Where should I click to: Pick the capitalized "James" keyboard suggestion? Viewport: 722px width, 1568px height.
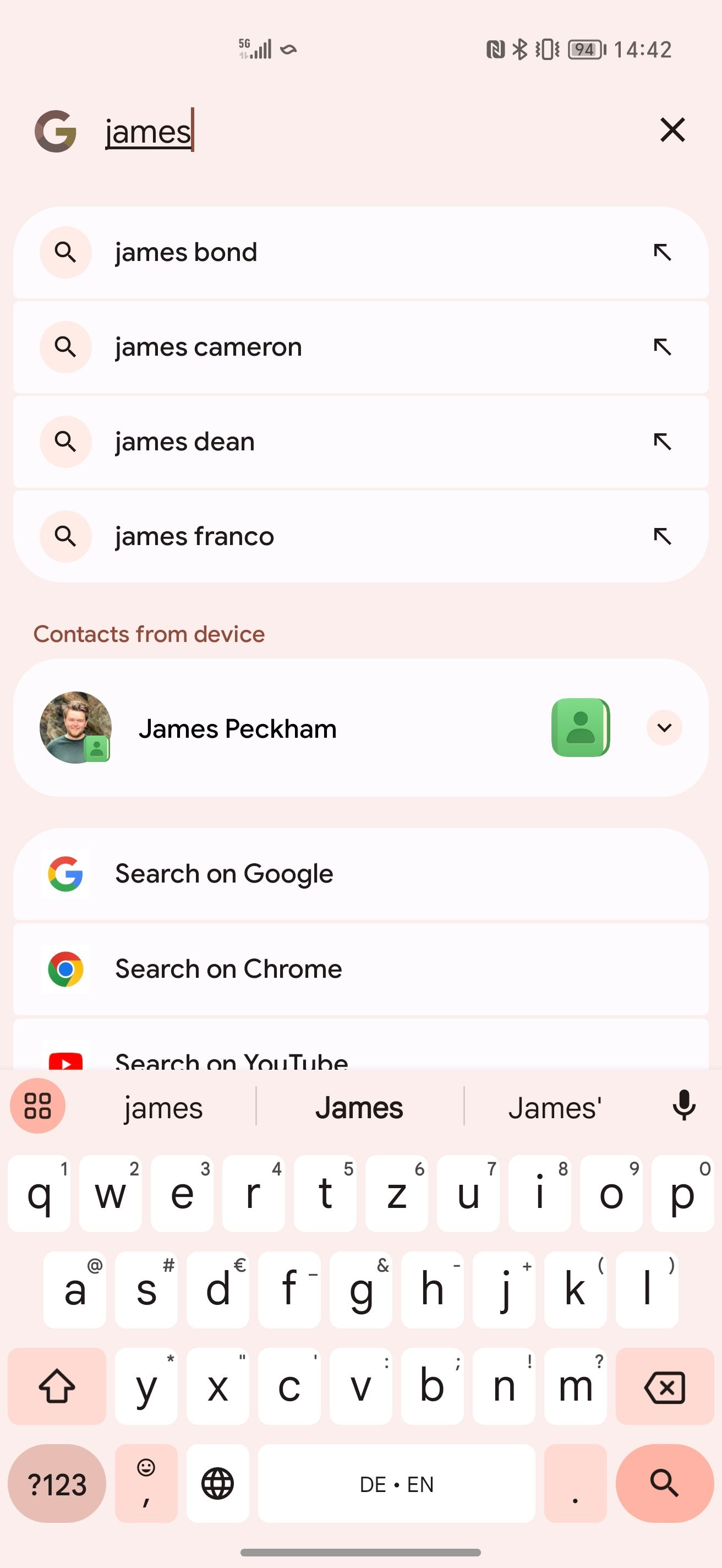tap(359, 1108)
